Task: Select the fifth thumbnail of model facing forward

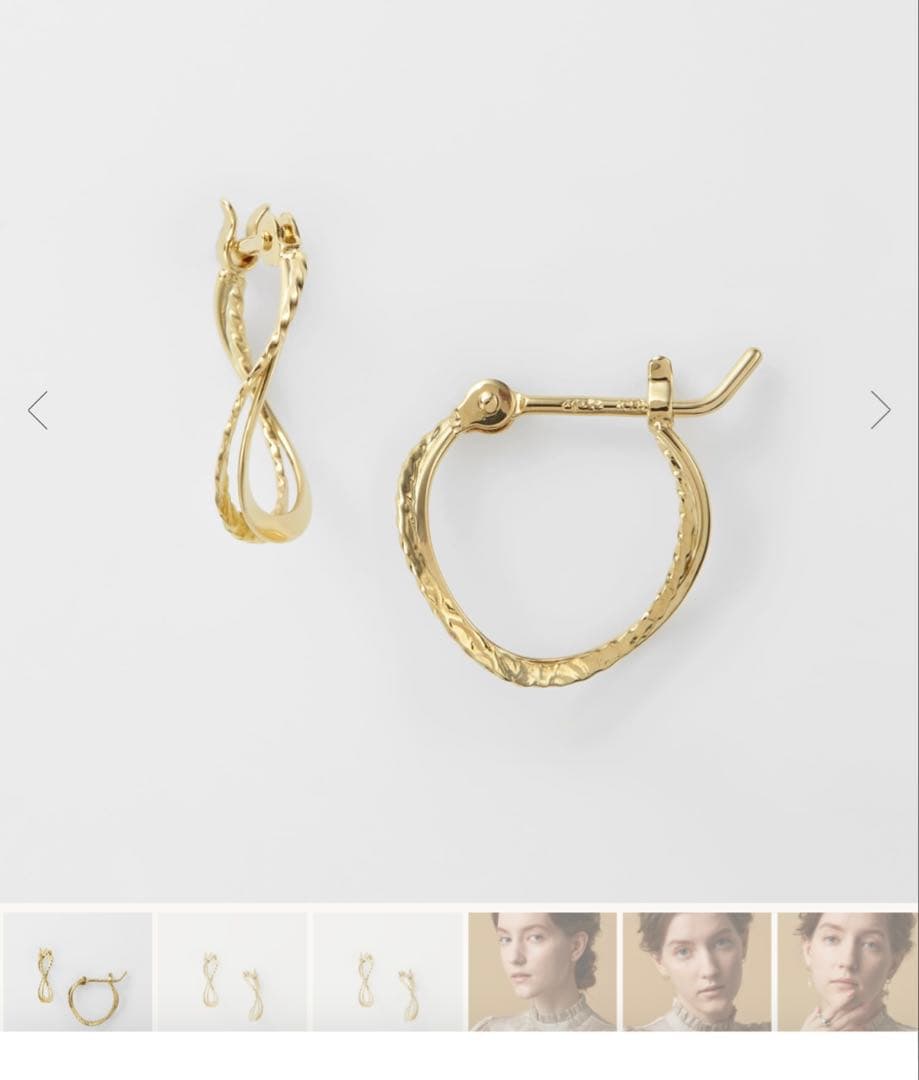Action: coord(697,971)
